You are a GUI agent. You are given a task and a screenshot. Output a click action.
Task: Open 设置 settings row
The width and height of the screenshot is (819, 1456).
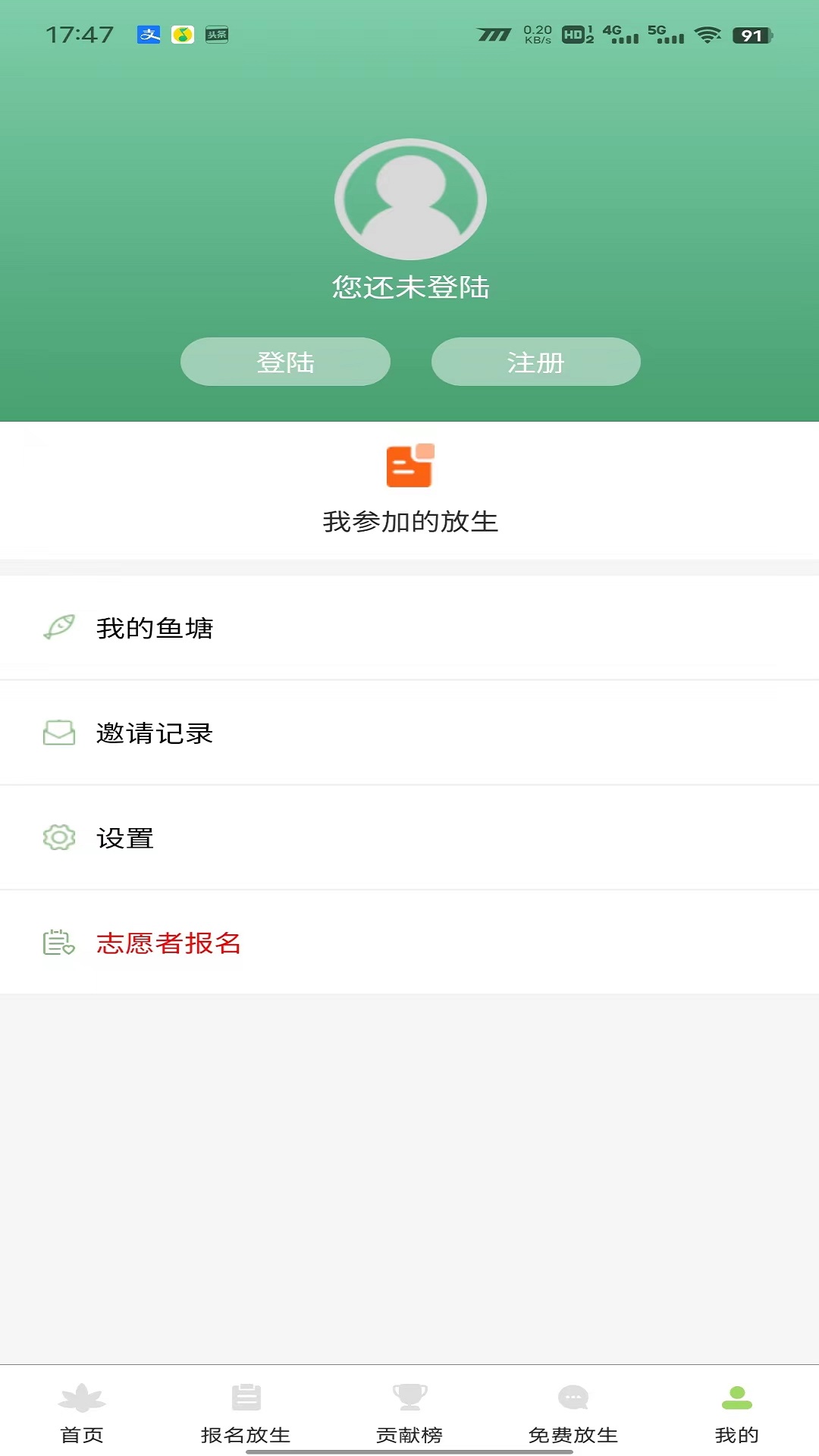[x=126, y=839]
